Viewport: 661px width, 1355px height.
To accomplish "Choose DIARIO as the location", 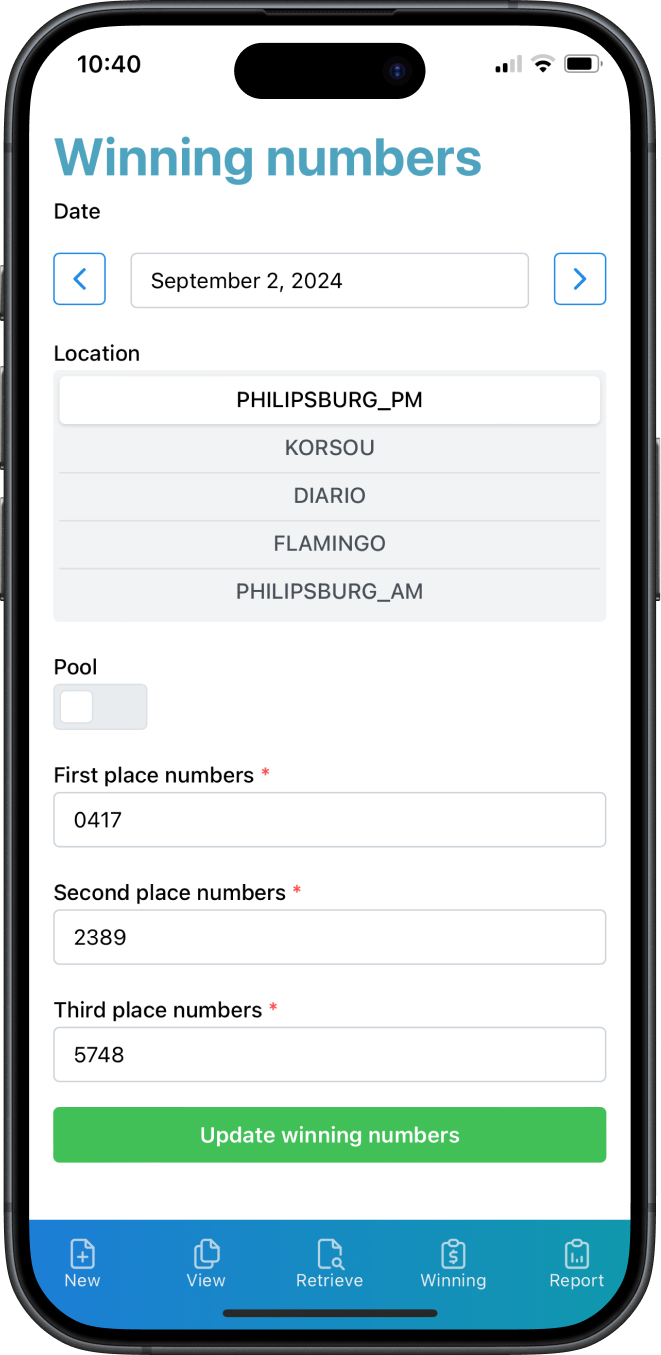I will click(x=329, y=496).
